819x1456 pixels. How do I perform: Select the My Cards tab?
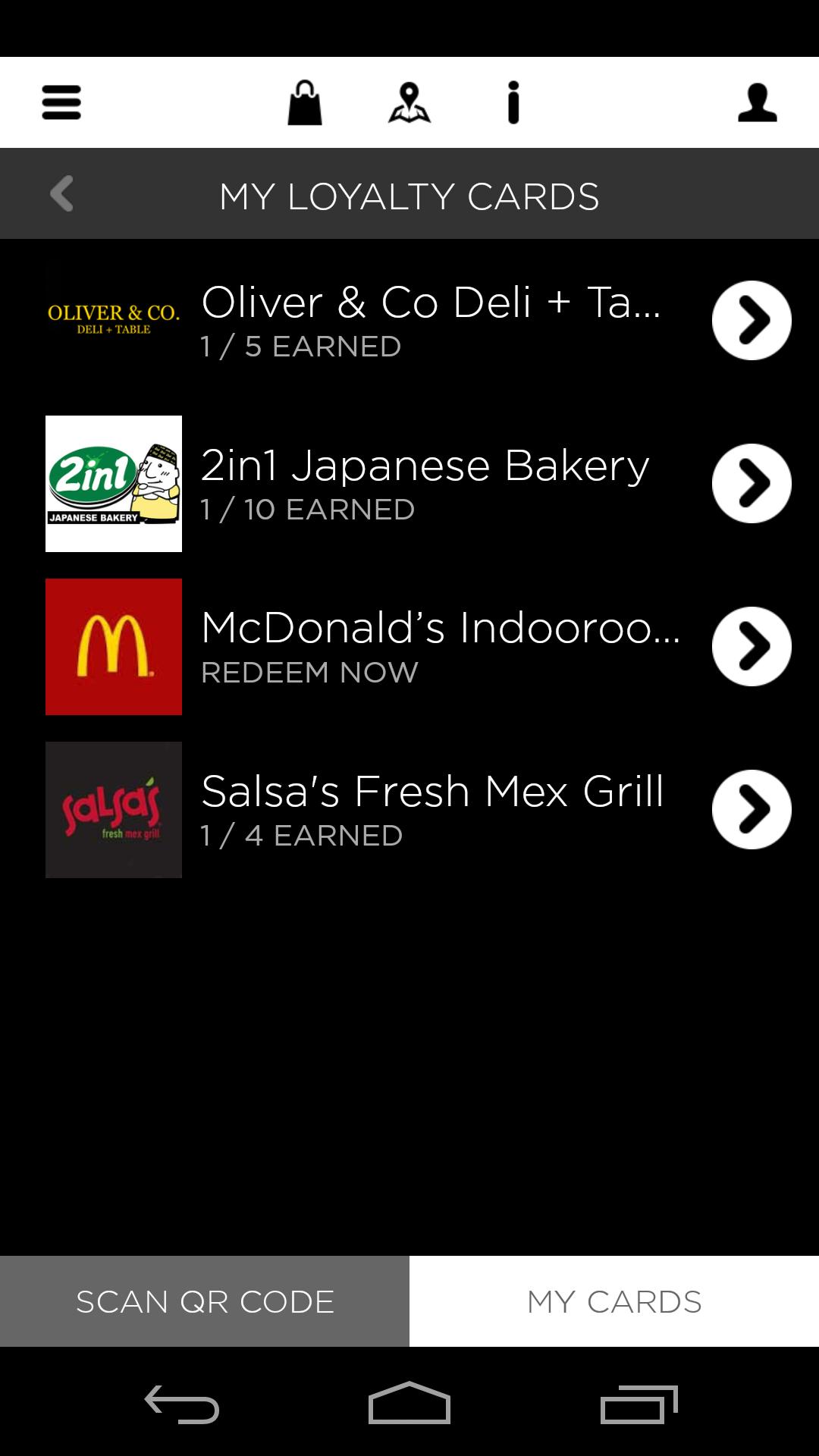(614, 1301)
